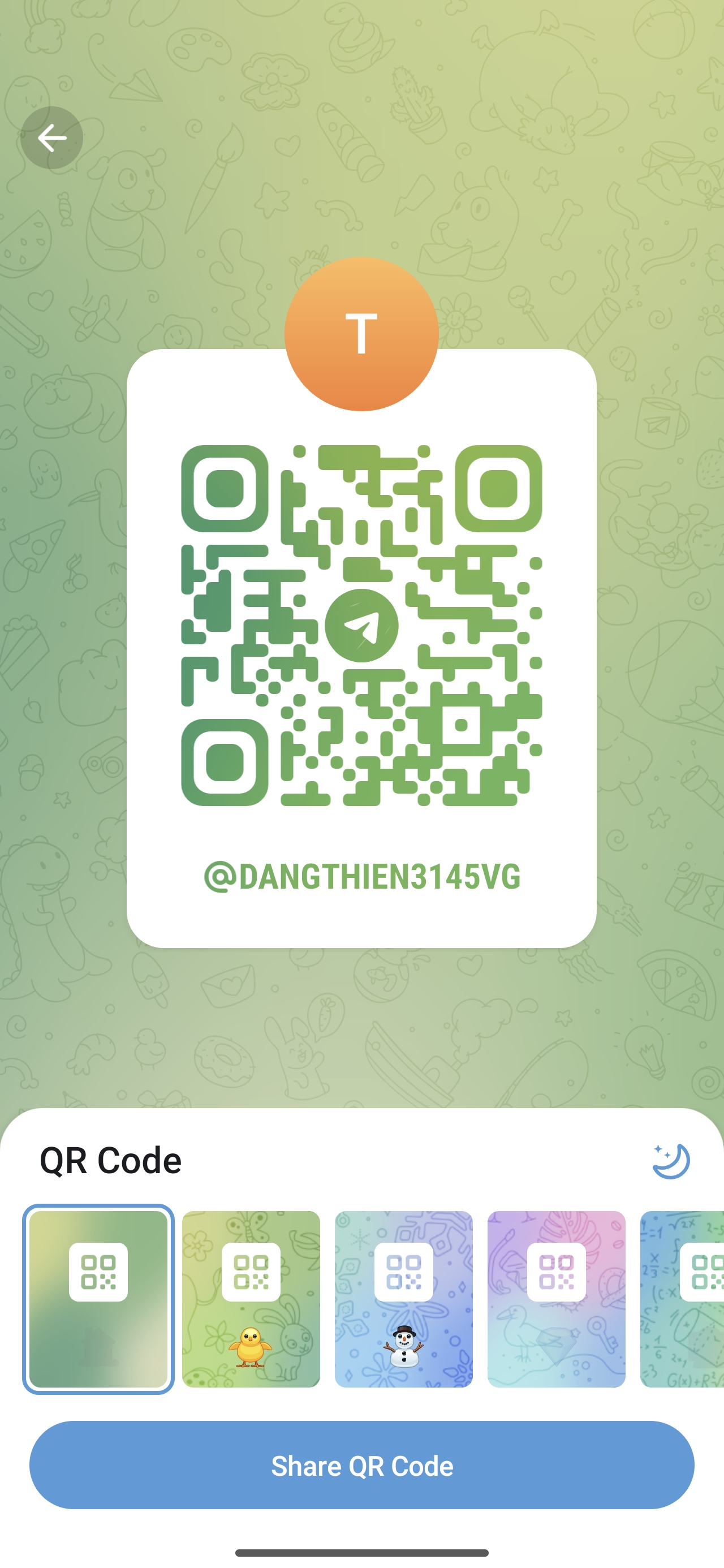Apply the pink and purple diamond theme
The image size is (724, 1568).
[557, 1299]
